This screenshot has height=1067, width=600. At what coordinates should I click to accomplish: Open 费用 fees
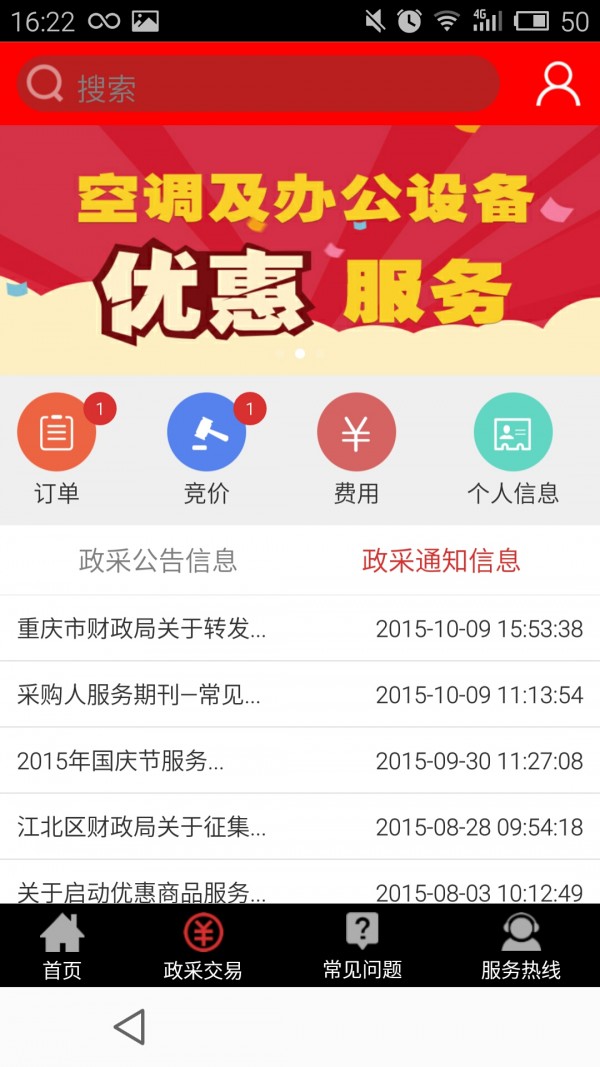coord(356,449)
